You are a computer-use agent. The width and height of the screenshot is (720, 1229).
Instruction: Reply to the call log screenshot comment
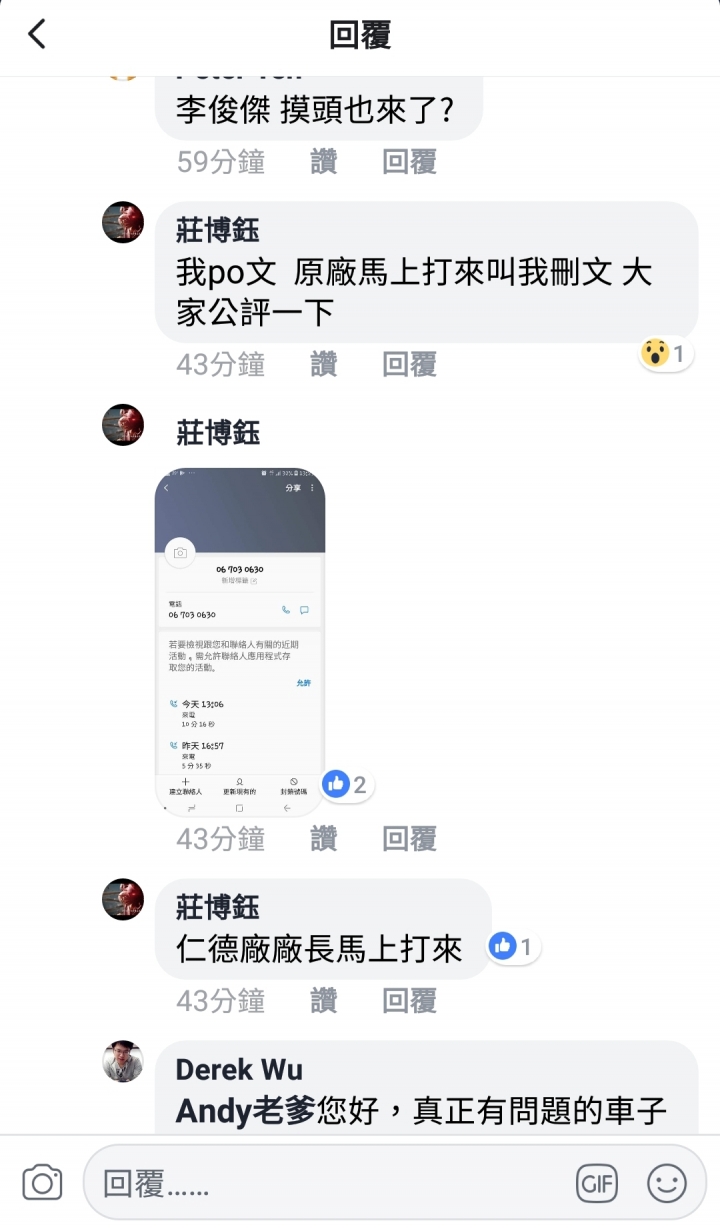[409, 838]
